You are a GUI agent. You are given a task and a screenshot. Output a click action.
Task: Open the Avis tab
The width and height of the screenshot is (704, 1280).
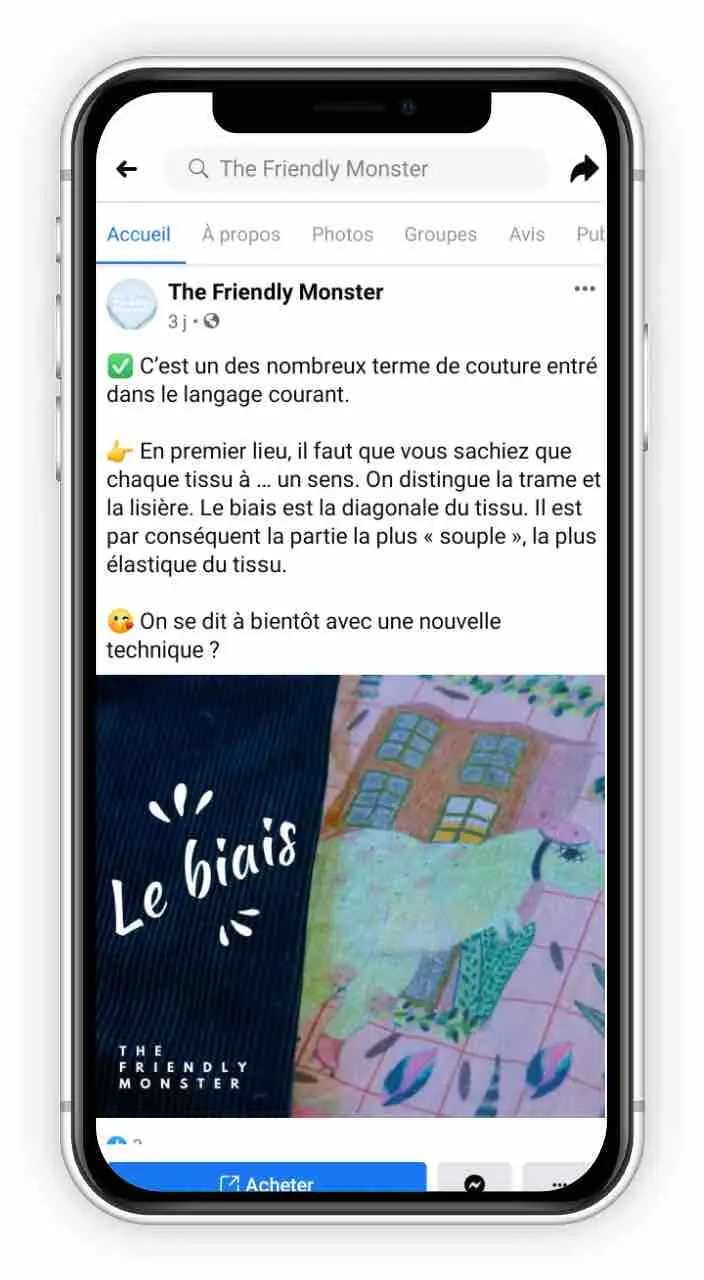click(x=526, y=235)
